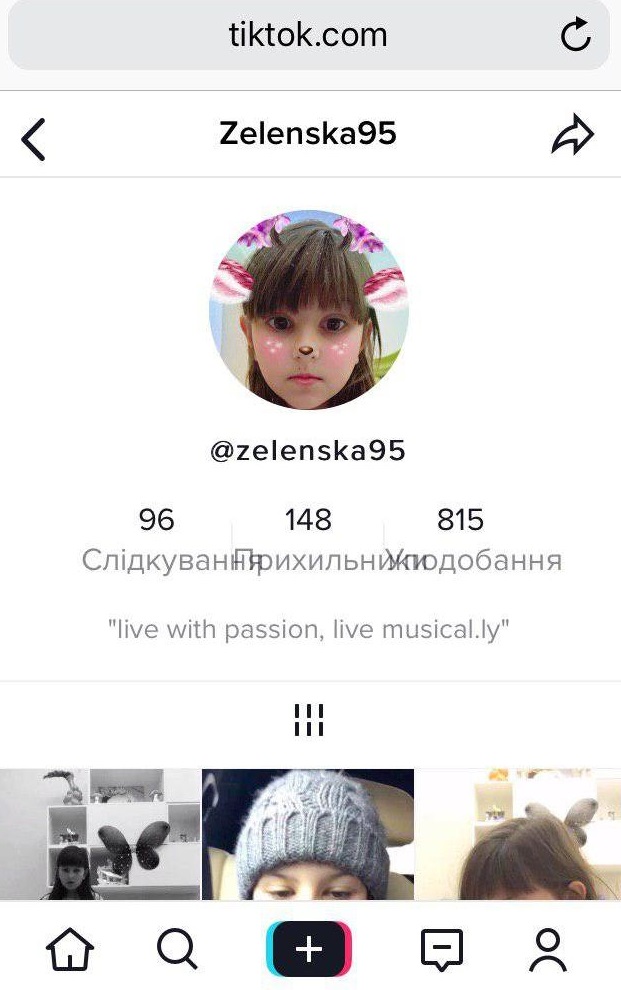621x990 pixels.
Task: View the 148 Прихильники list
Action: click(x=308, y=538)
